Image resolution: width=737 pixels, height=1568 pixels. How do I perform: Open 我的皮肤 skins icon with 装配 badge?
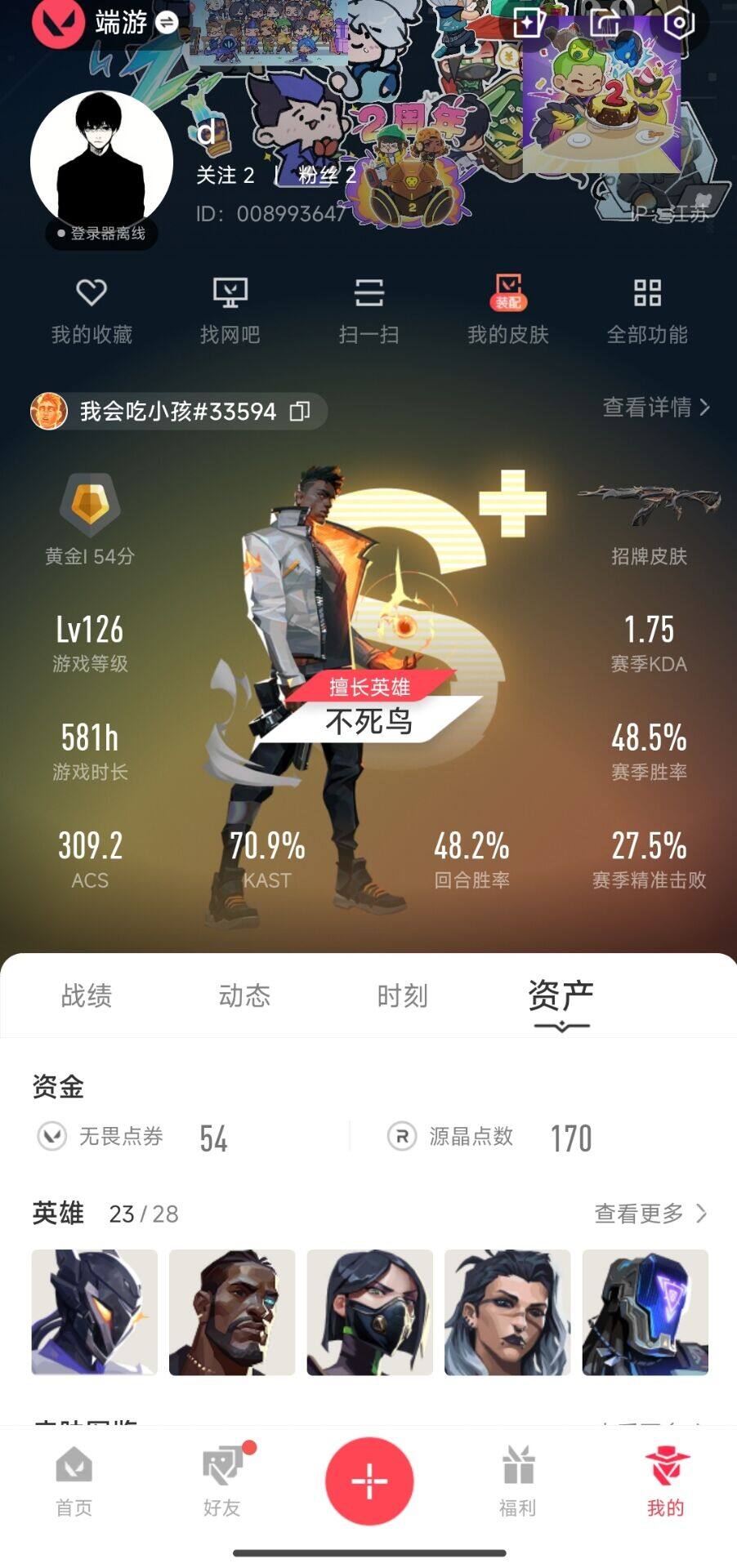coord(507,296)
